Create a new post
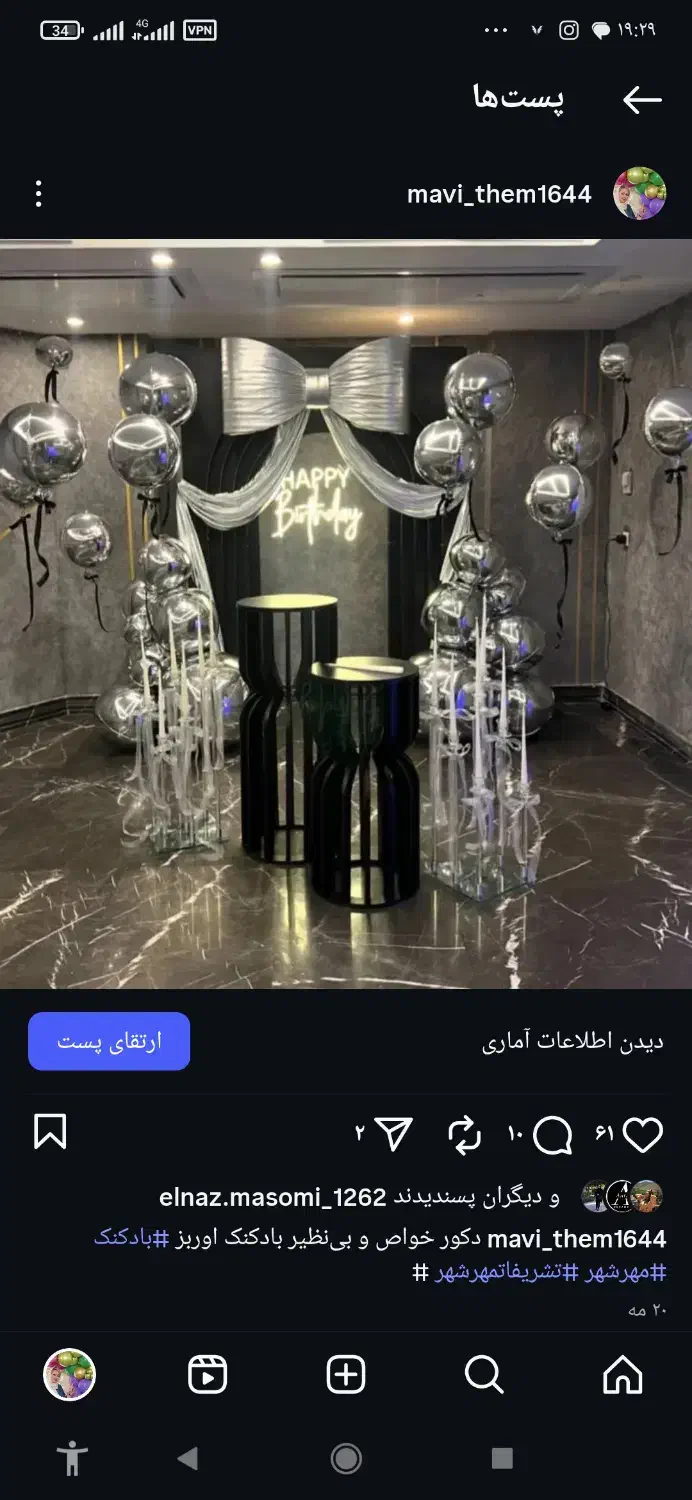This screenshot has height=1500, width=692. 346,1375
